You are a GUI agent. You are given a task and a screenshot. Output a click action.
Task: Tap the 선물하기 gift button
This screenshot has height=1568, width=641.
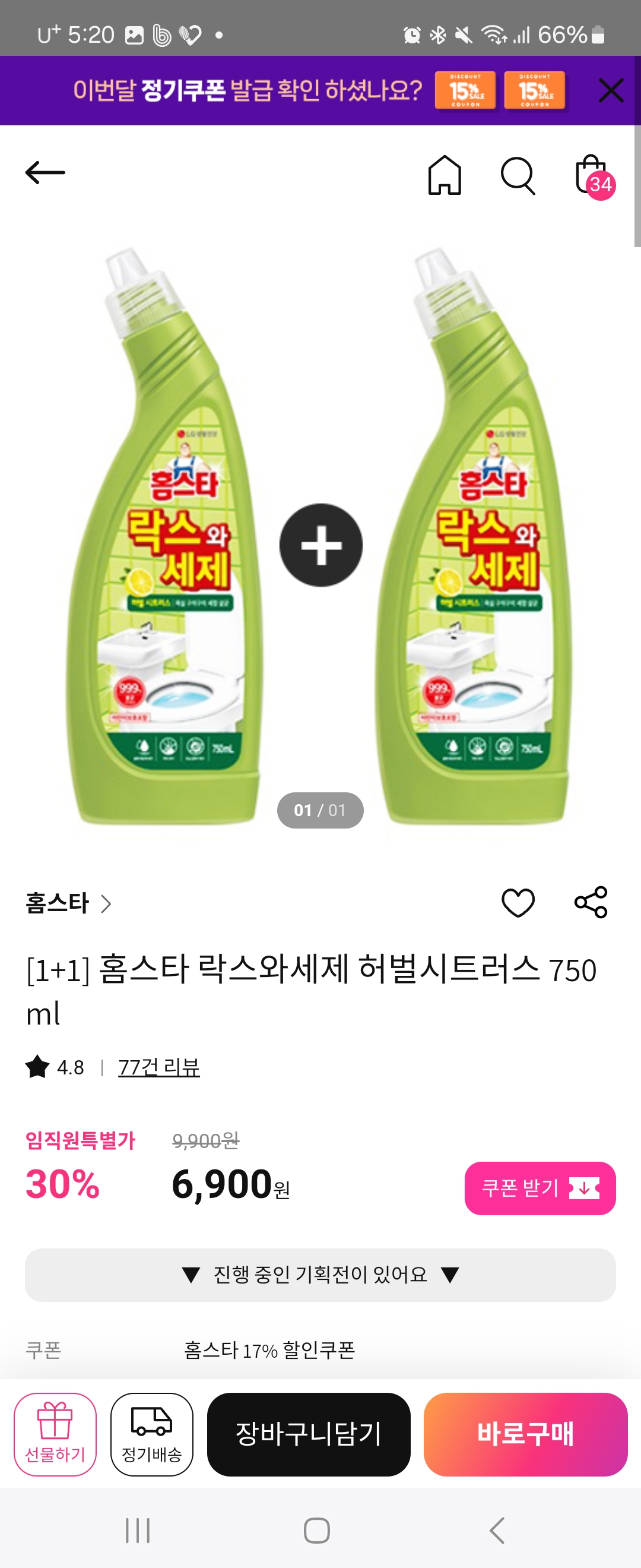click(x=55, y=1434)
